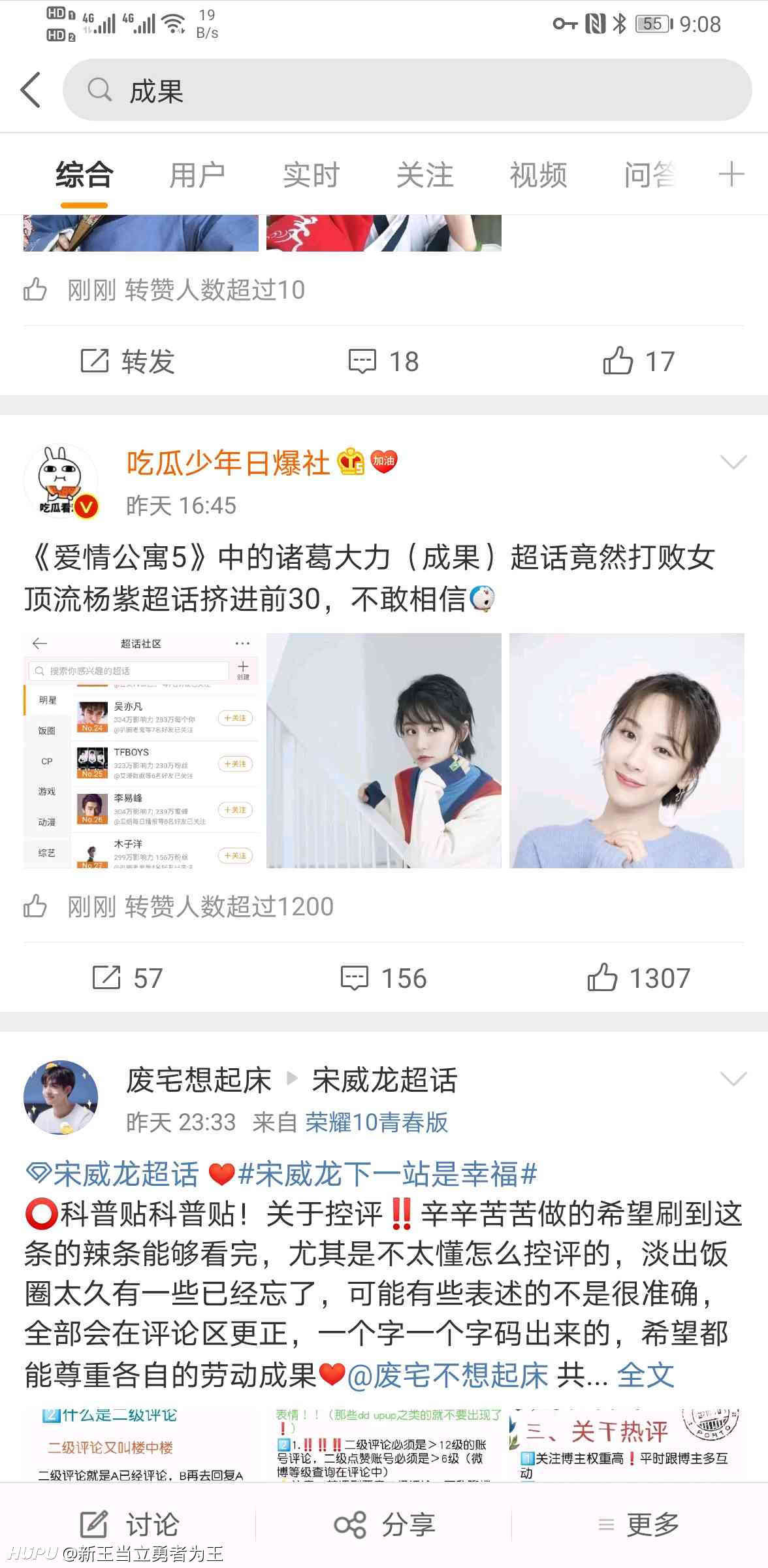Open 更多 in the bottom bar
The height and width of the screenshot is (1568, 768).
(639, 1525)
